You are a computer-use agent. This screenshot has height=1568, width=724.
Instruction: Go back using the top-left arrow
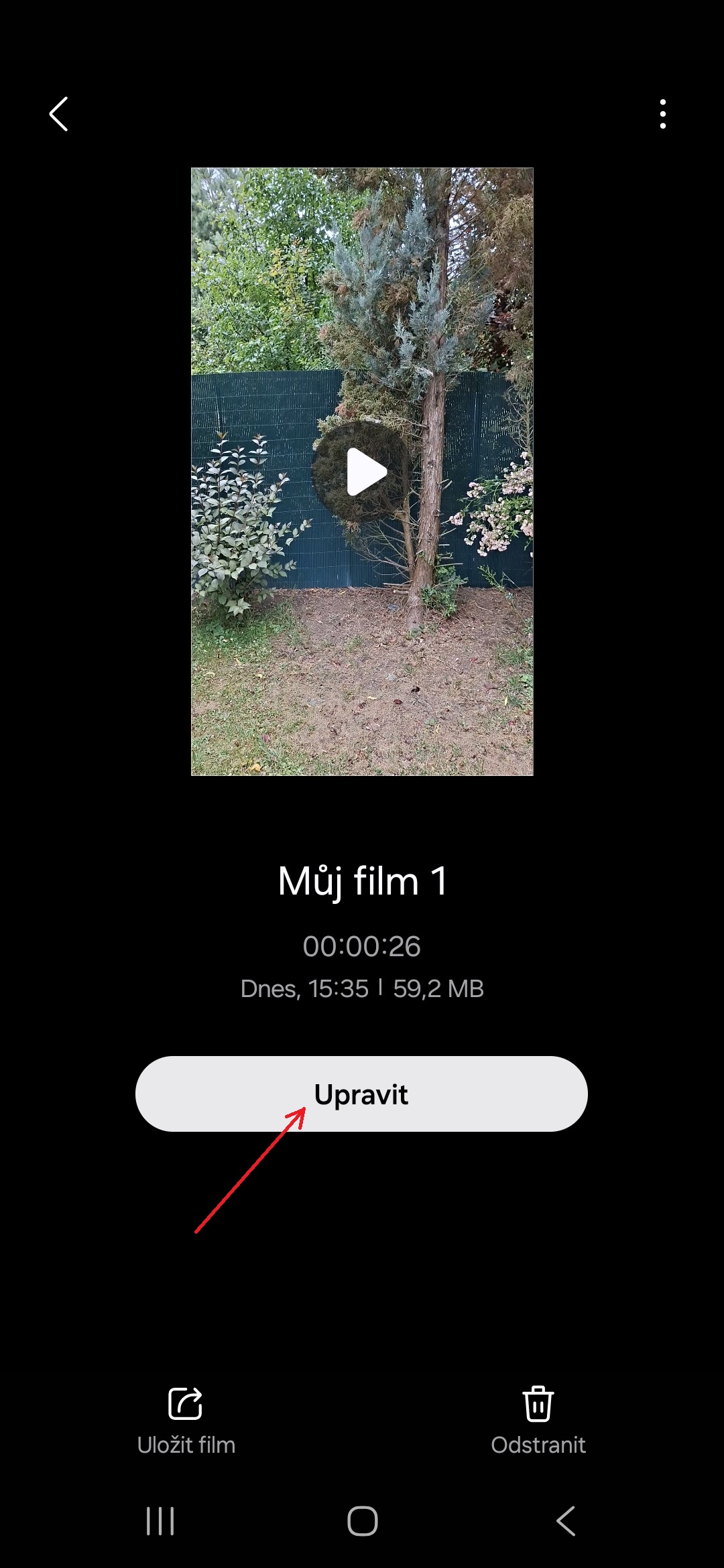(59, 114)
